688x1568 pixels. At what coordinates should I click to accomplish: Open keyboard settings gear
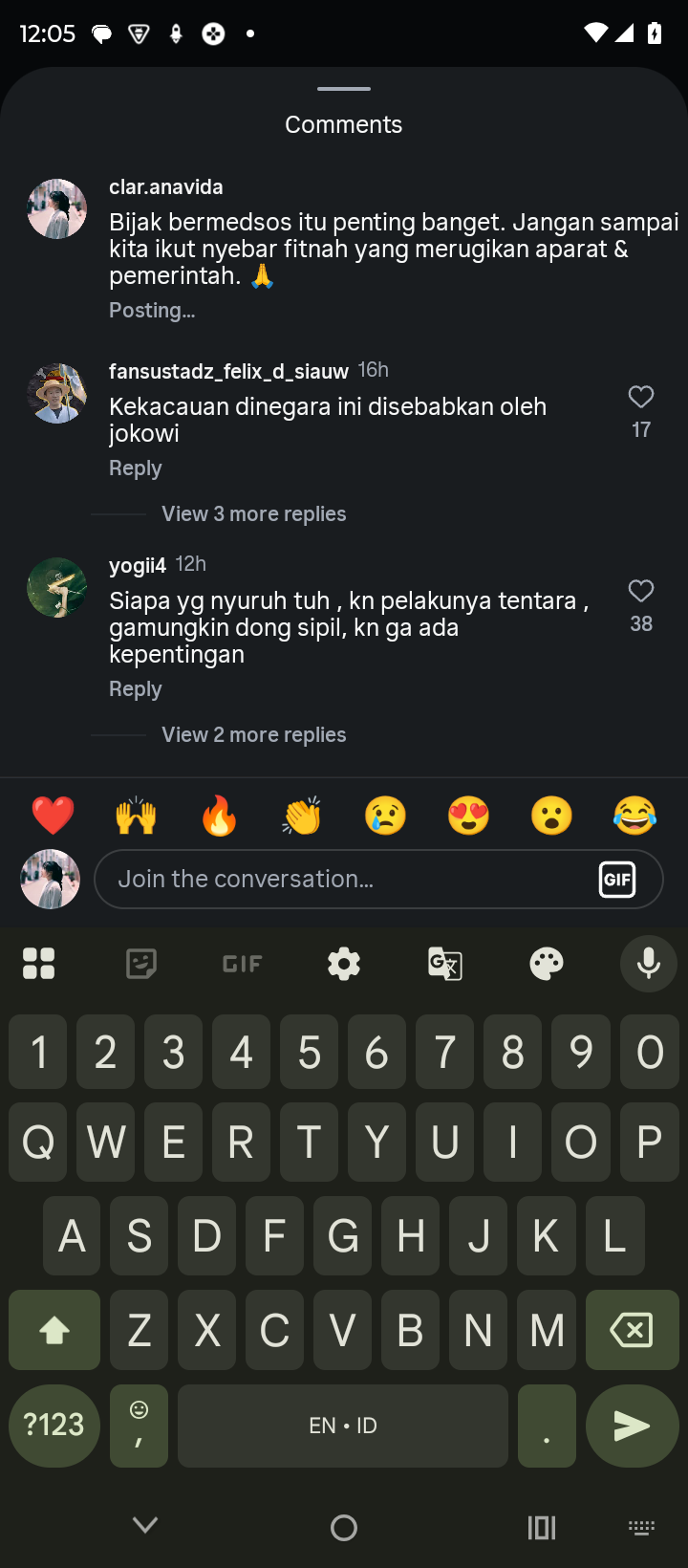point(344,964)
